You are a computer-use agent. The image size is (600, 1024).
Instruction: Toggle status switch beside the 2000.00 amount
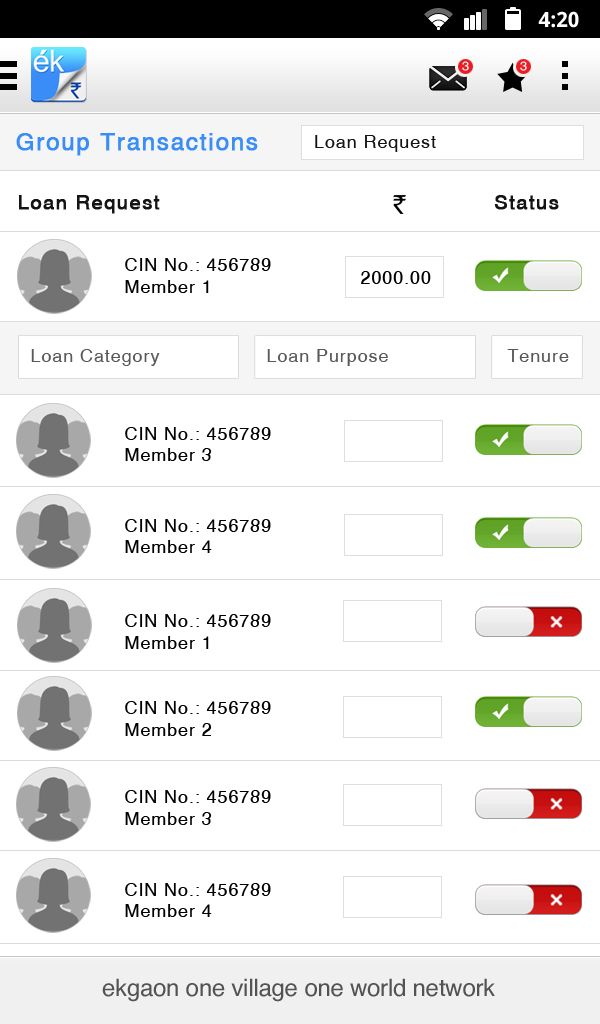coord(528,276)
